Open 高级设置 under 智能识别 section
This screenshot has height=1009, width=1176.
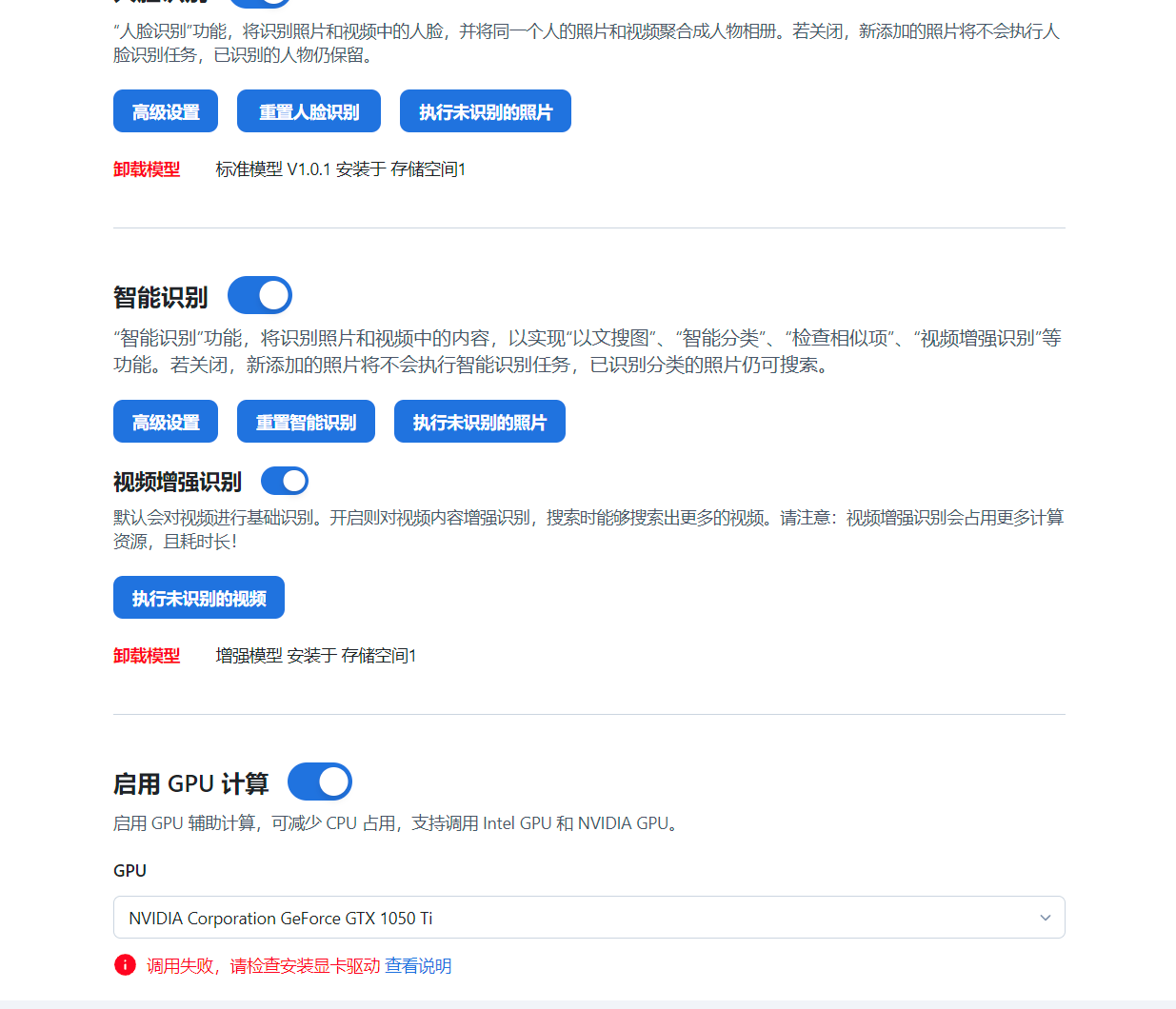tap(166, 422)
